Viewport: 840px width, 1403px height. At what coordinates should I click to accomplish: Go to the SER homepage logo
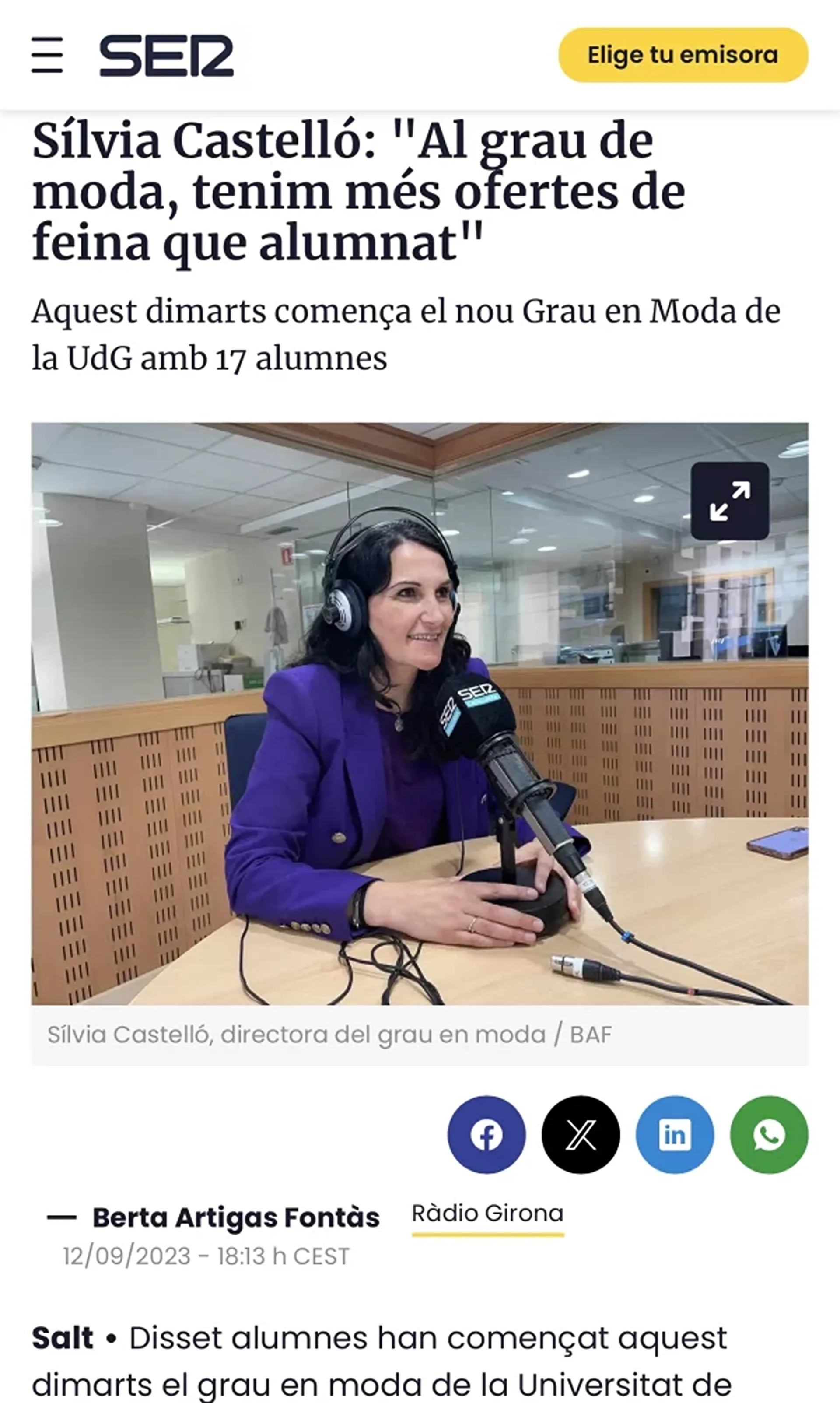point(166,56)
